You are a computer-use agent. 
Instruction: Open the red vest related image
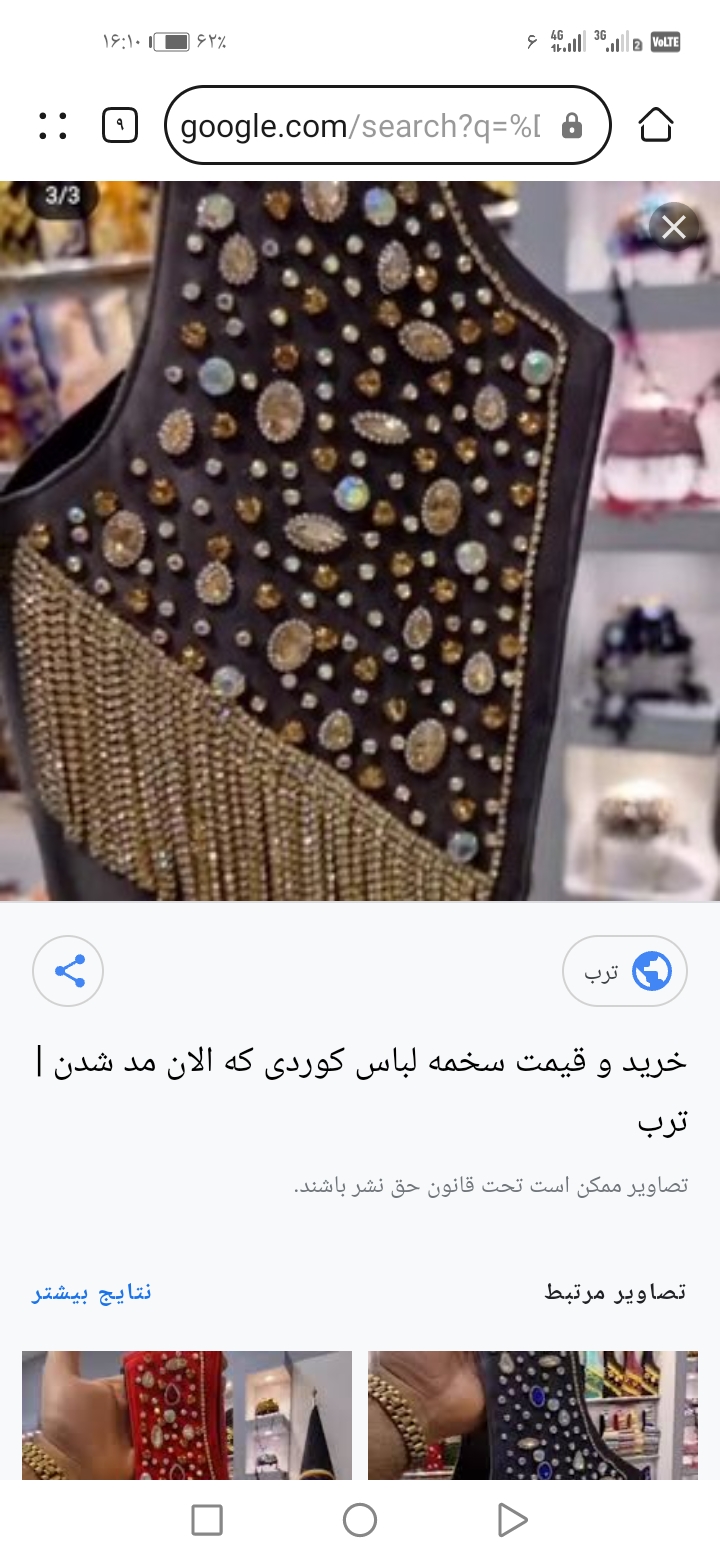(187, 1415)
